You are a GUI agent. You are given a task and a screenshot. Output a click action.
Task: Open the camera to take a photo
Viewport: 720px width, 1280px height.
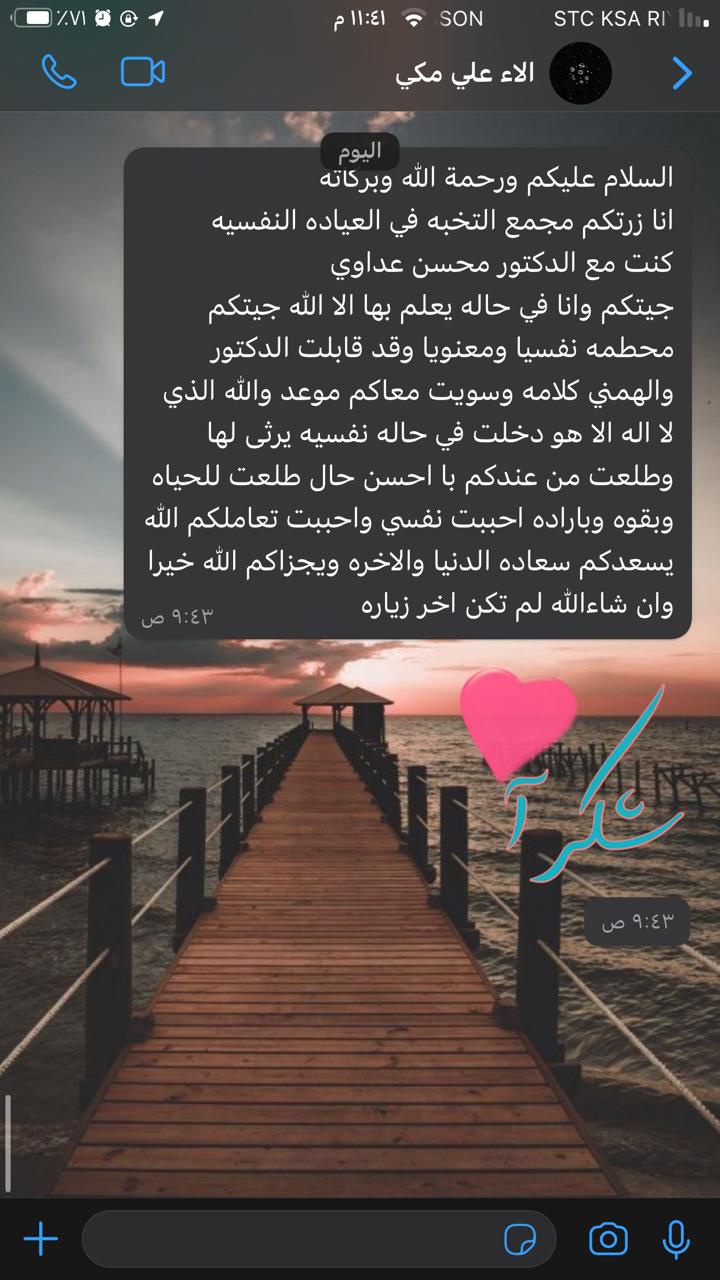point(608,1240)
